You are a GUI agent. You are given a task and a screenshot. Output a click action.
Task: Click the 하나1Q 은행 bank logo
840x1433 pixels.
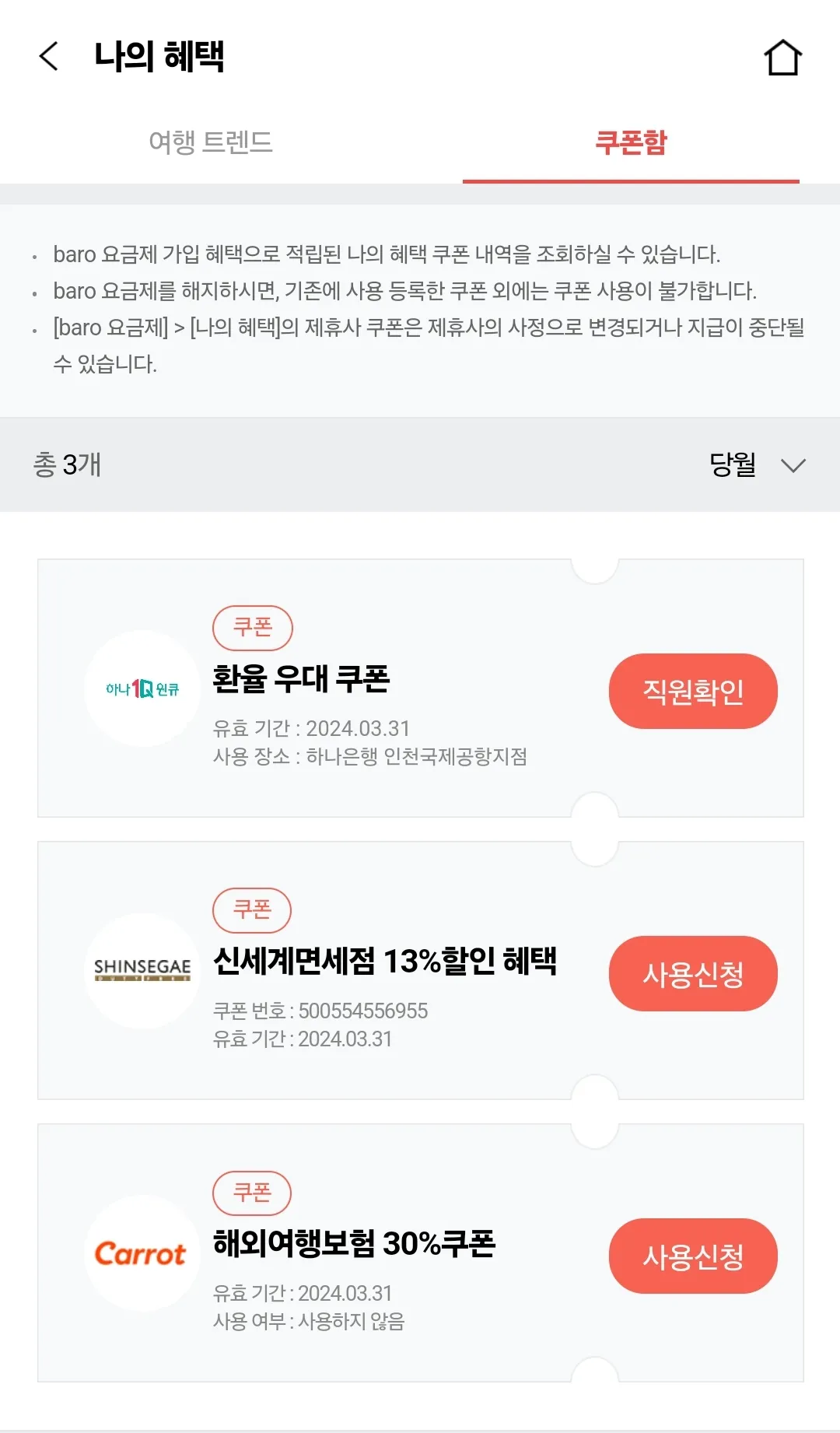[x=141, y=689]
